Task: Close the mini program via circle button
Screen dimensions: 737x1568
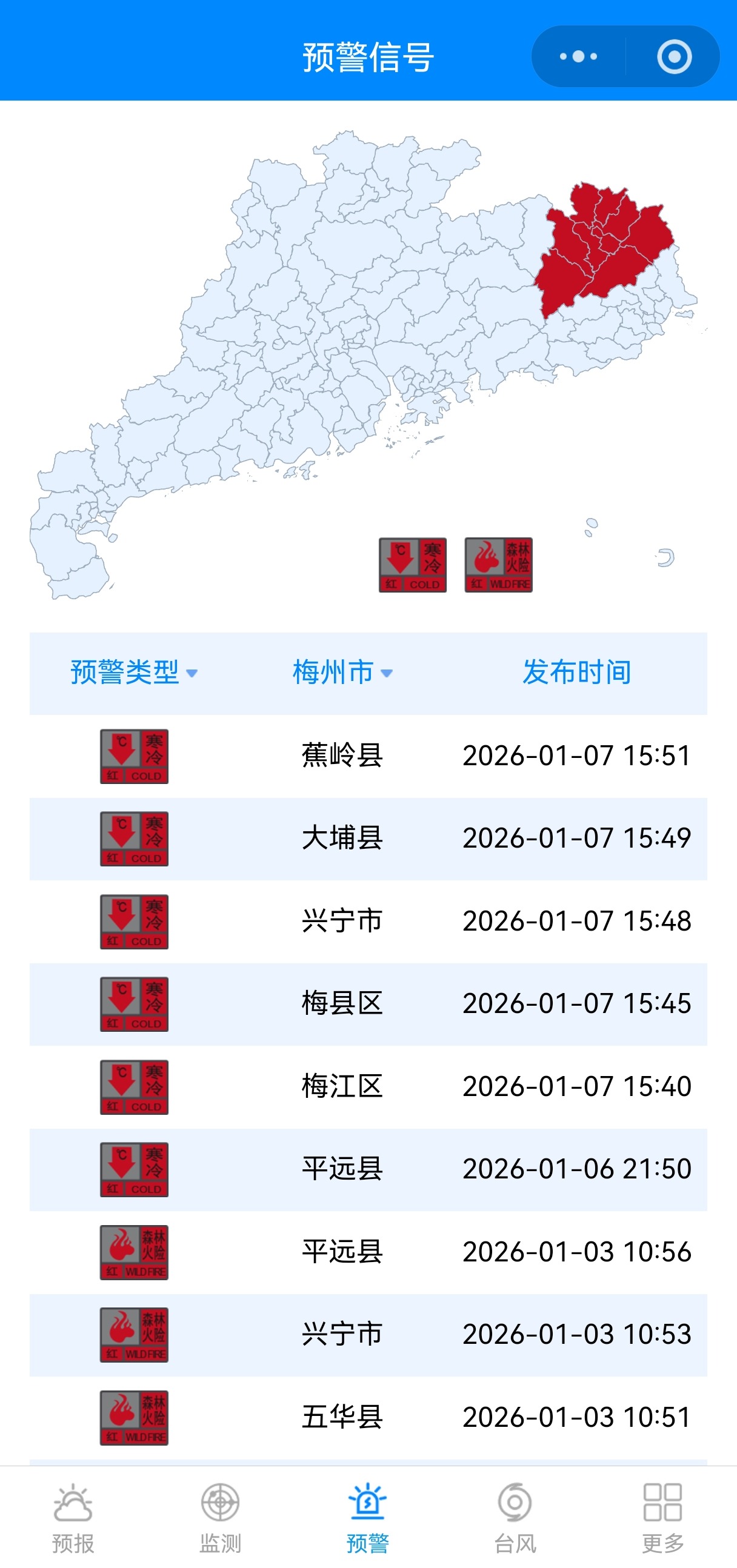Action: pyautogui.click(x=673, y=56)
